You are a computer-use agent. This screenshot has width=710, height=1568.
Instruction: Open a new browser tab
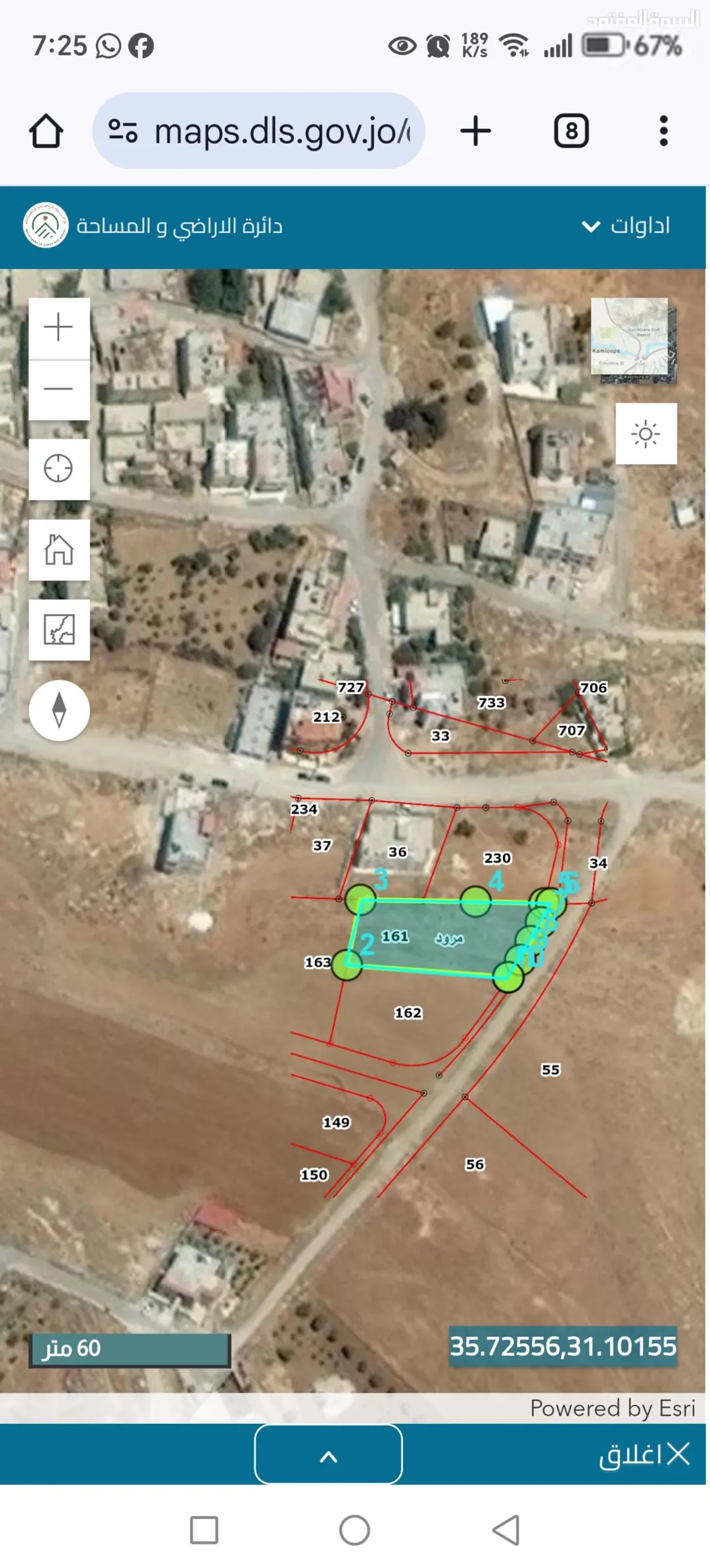click(x=475, y=131)
